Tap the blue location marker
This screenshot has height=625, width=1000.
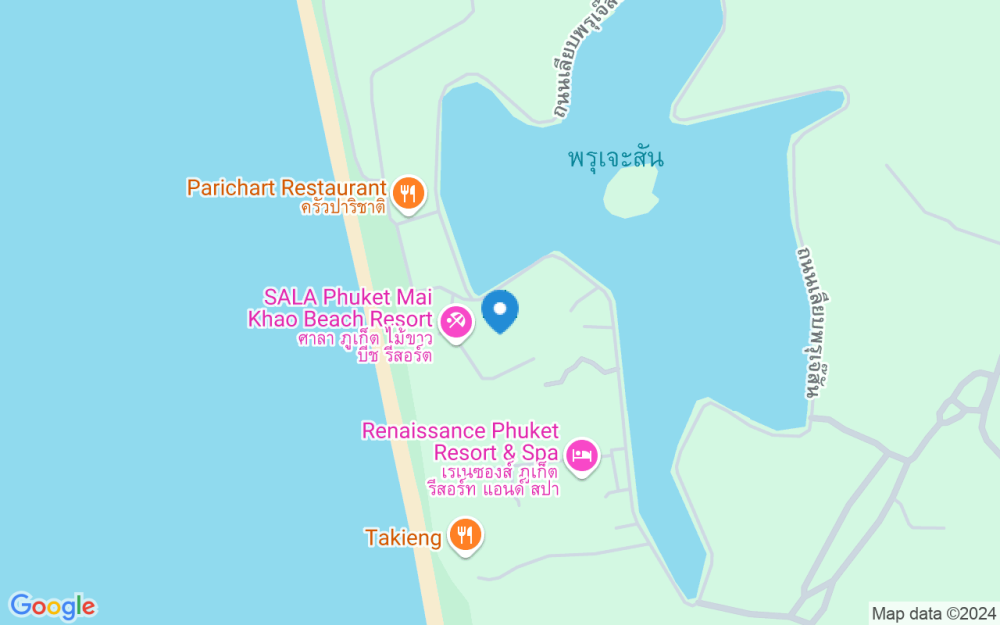500,311
